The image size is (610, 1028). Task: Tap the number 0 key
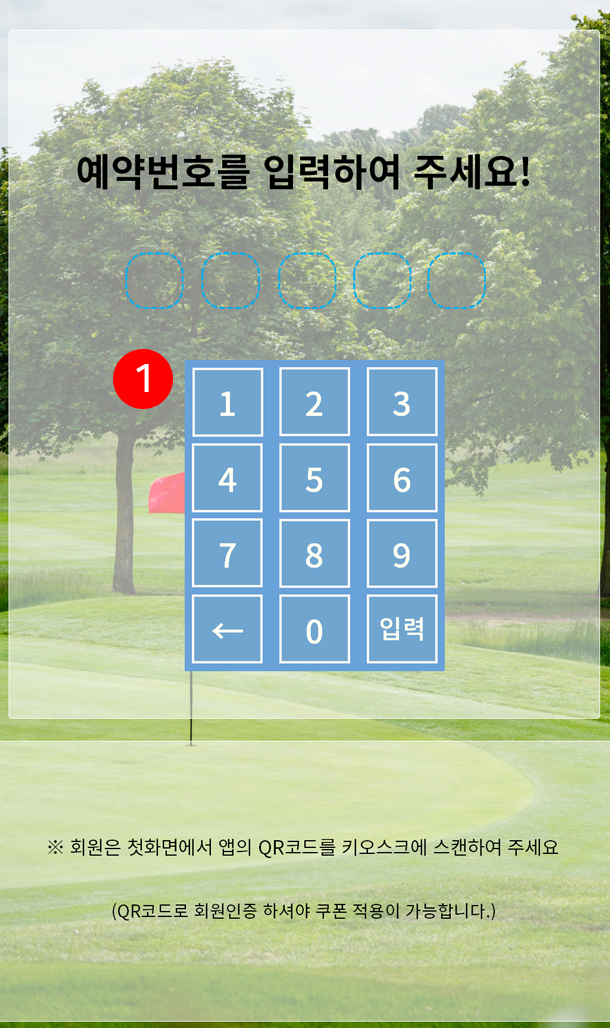[x=314, y=629]
